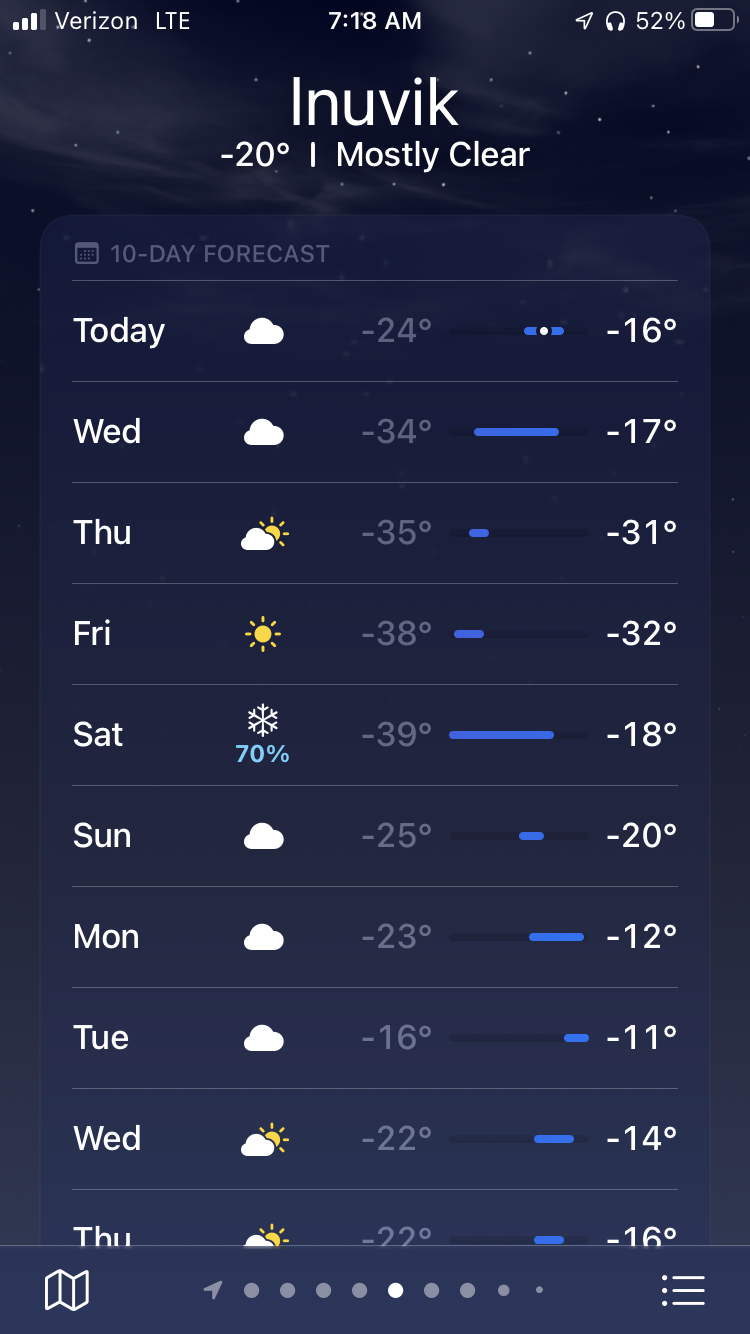Open Today's forecast row

375,331
